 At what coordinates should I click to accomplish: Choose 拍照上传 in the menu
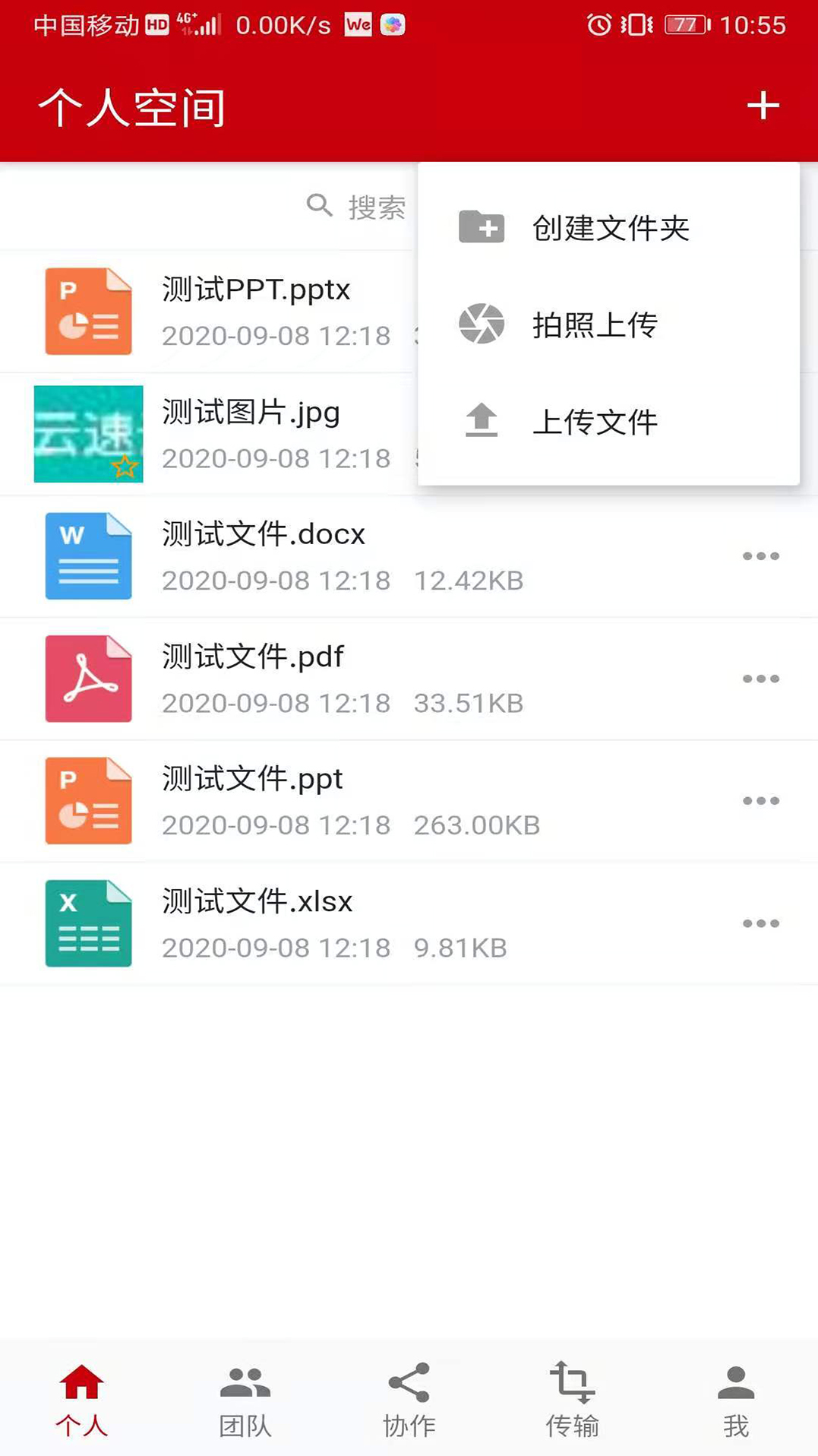tap(608, 324)
